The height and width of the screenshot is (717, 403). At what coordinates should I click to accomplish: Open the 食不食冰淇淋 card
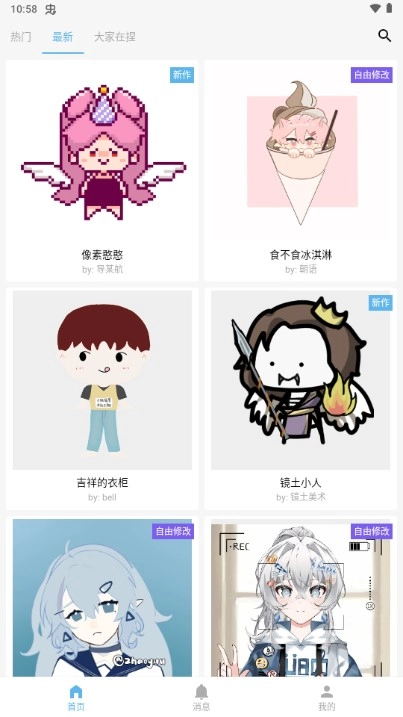(x=301, y=171)
